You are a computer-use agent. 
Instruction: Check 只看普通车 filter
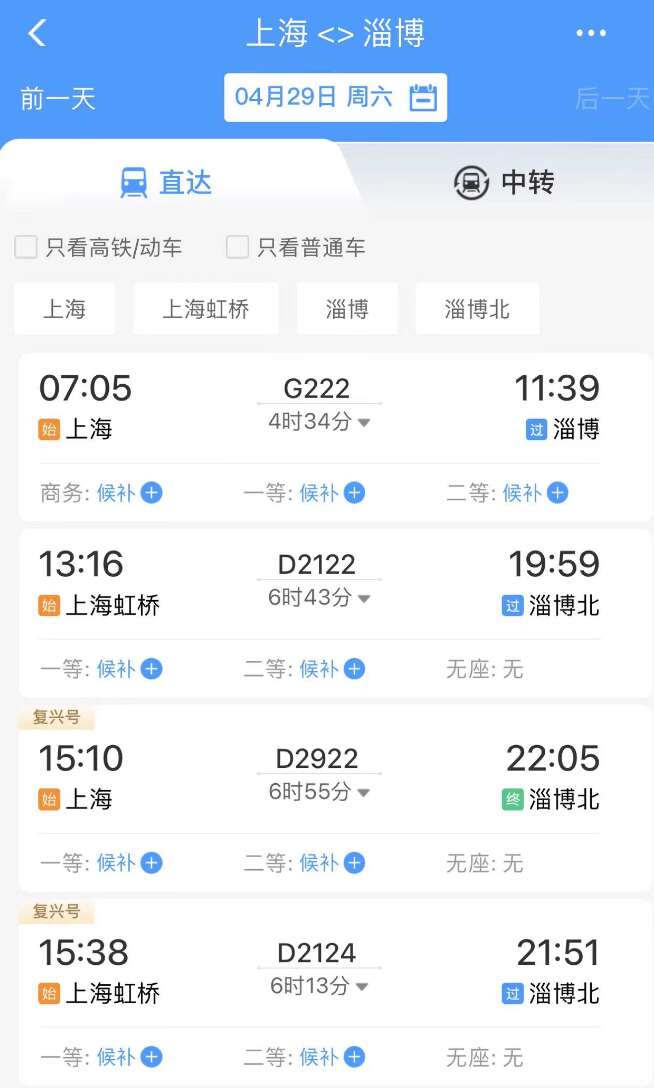tap(237, 247)
